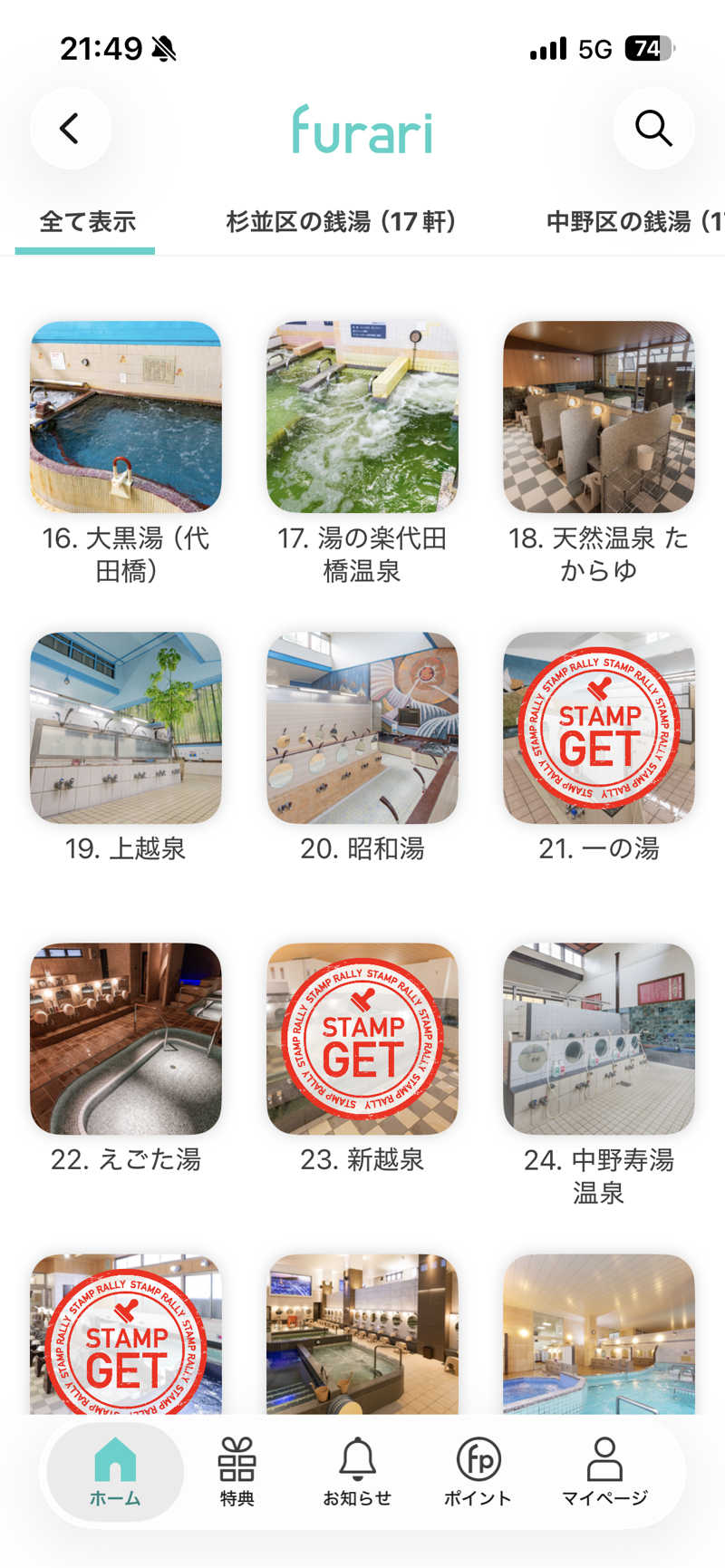Open the マイページ profile tab
Screen dimensions: 725x1568
[x=604, y=1472]
